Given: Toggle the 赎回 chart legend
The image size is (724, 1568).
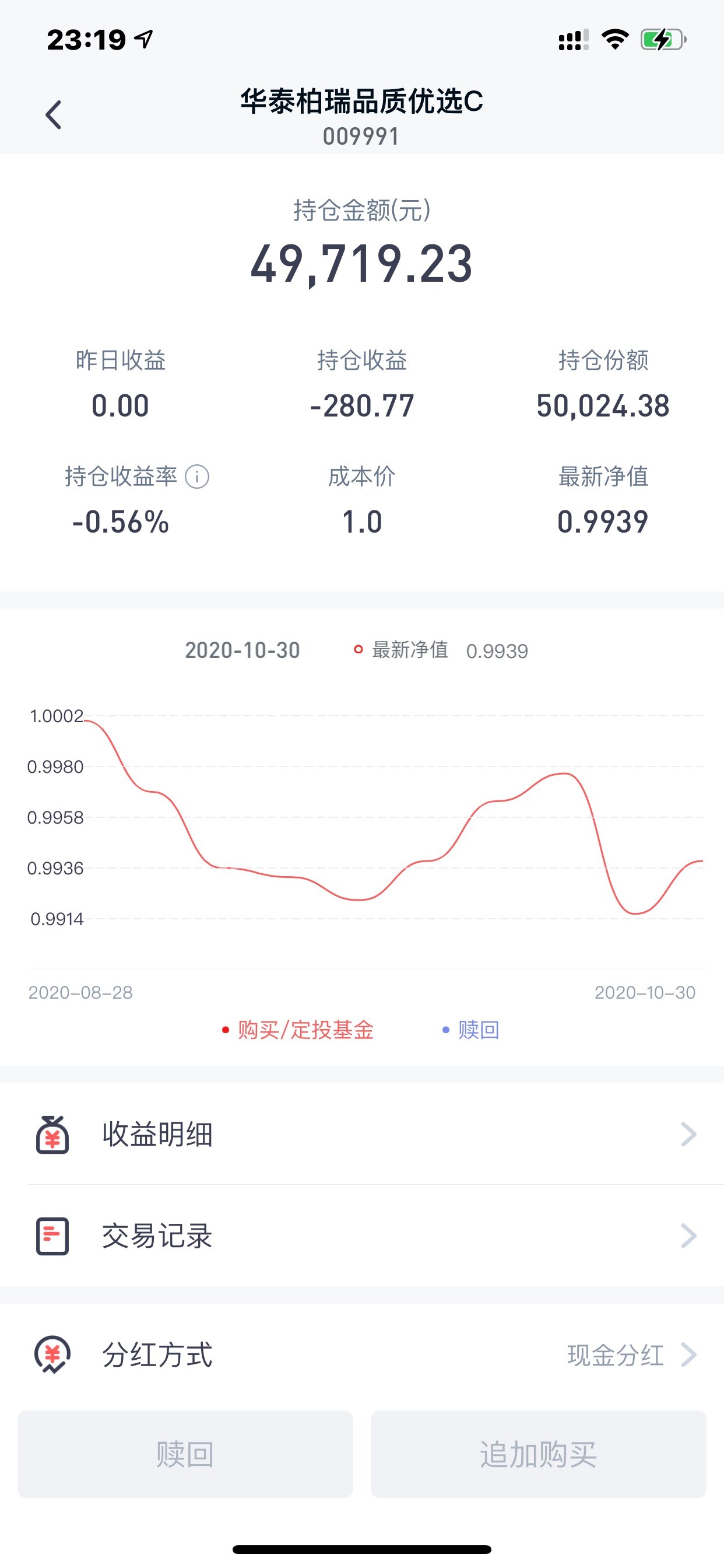Looking at the screenshot, I should (x=474, y=1030).
